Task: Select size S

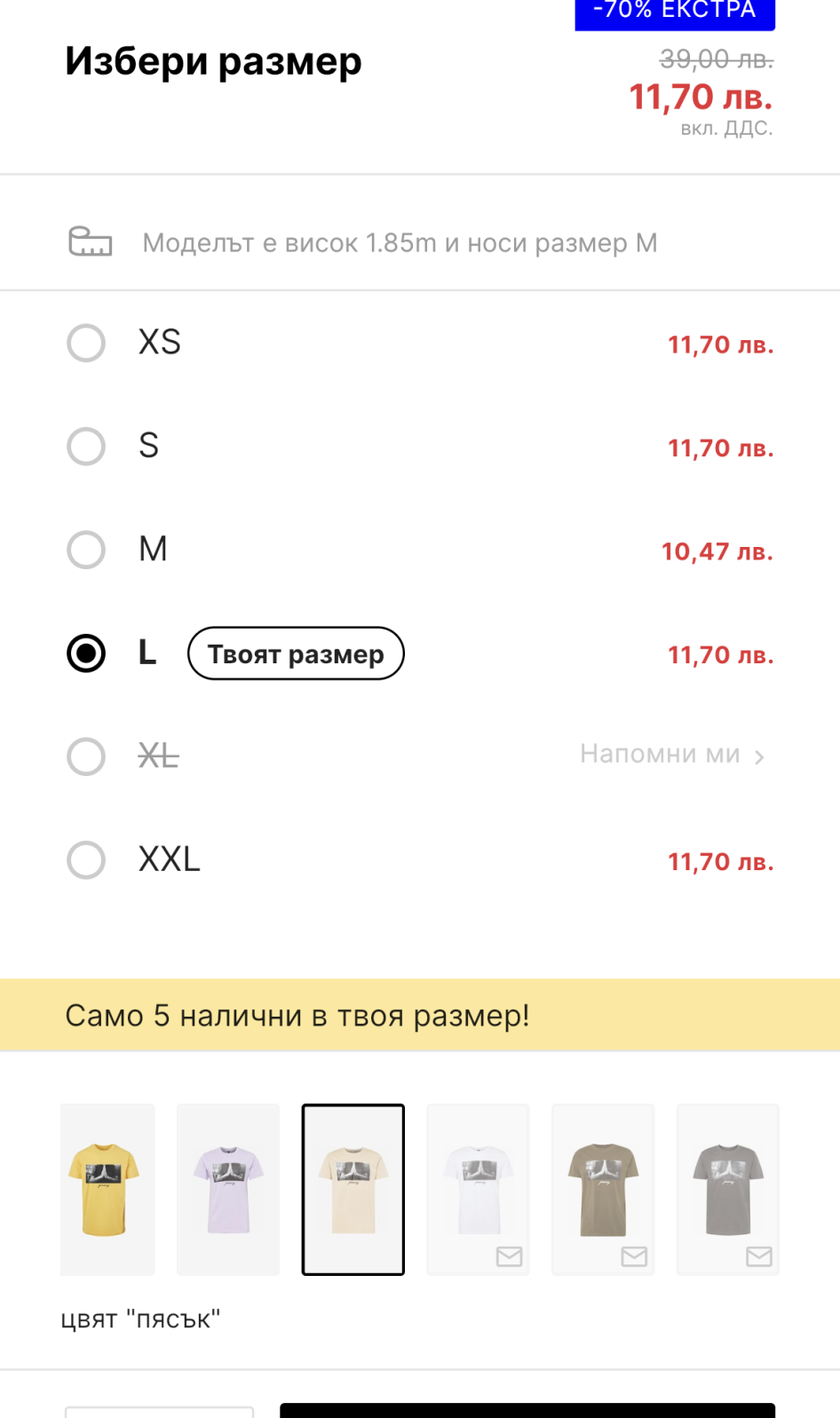Action: click(86, 446)
